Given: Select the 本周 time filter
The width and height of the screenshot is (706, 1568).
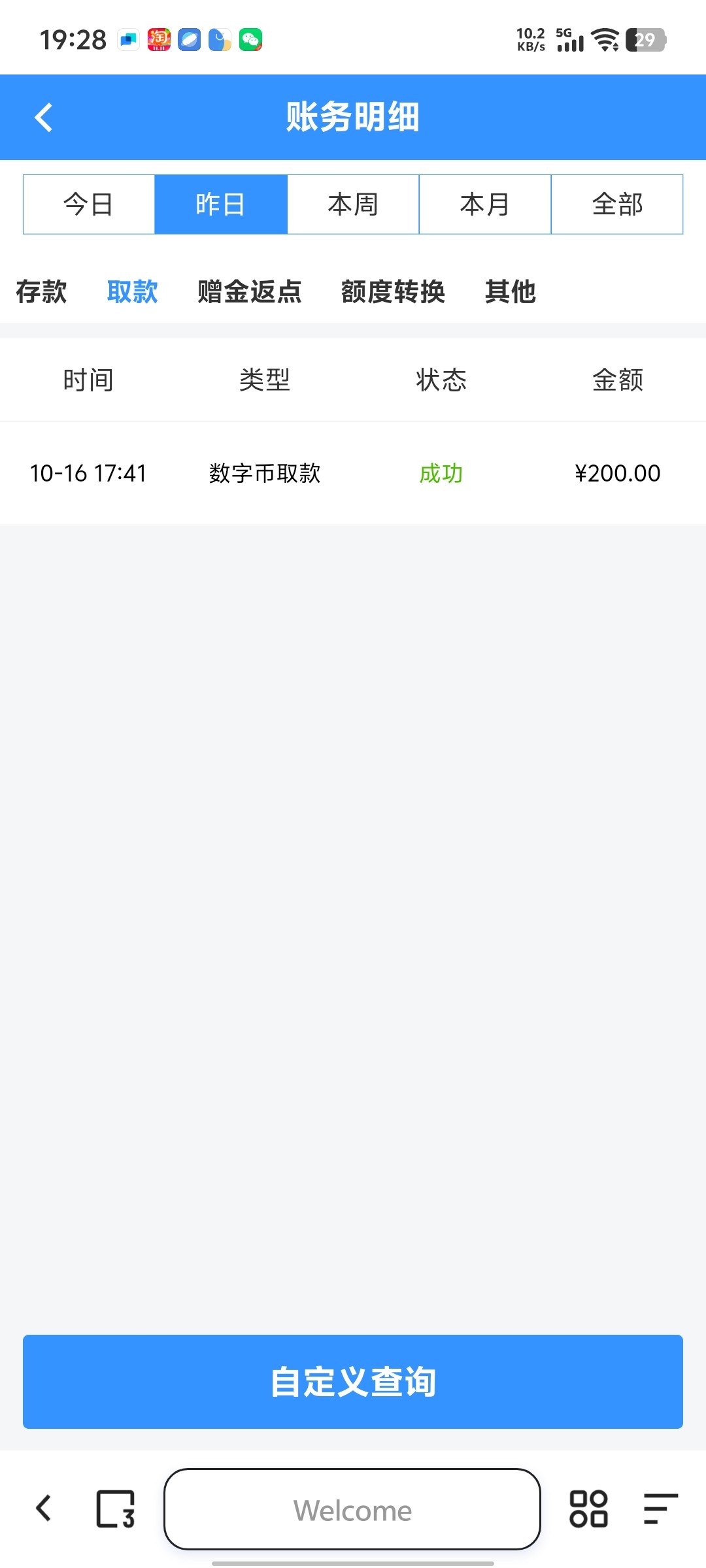Looking at the screenshot, I should pos(353,204).
